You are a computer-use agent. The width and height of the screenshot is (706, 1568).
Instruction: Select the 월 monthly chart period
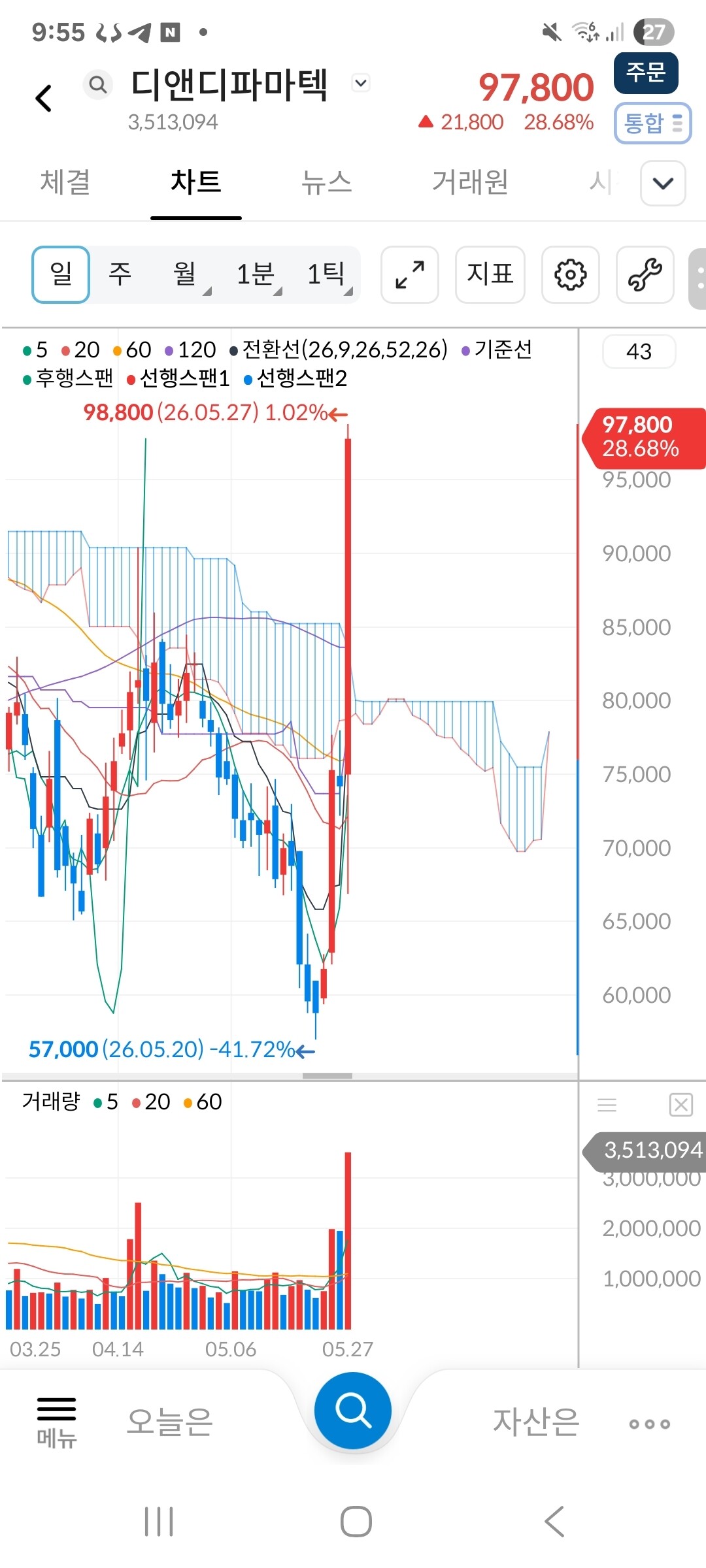(186, 274)
